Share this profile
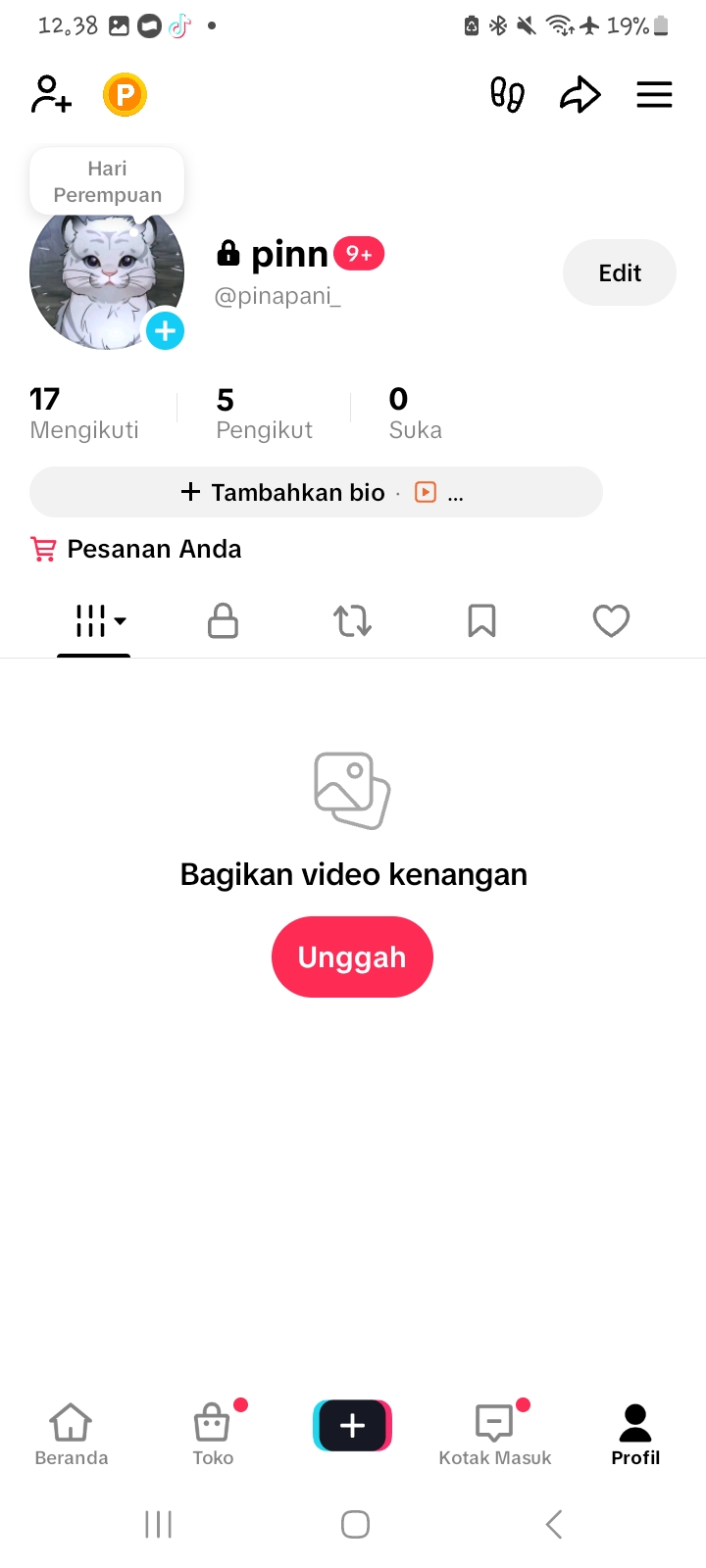Image resolution: width=706 pixels, height=1568 pixels. pos(580,95)
